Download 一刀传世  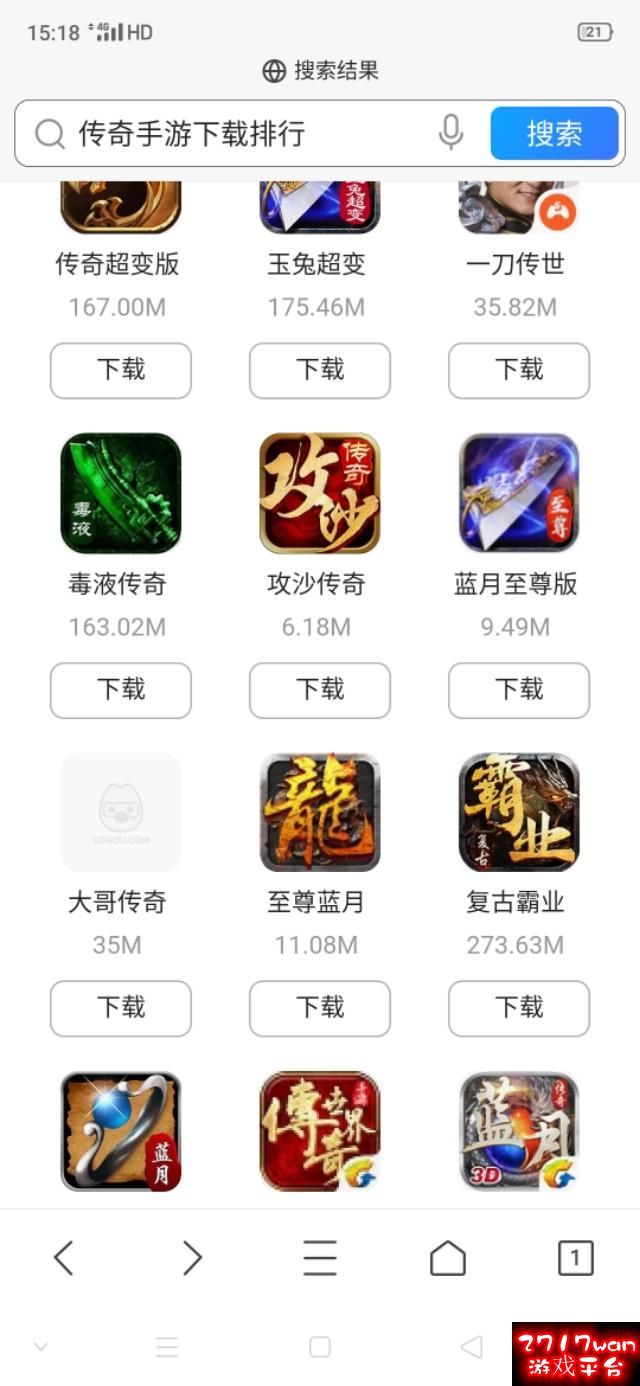[x=518, y=370]
